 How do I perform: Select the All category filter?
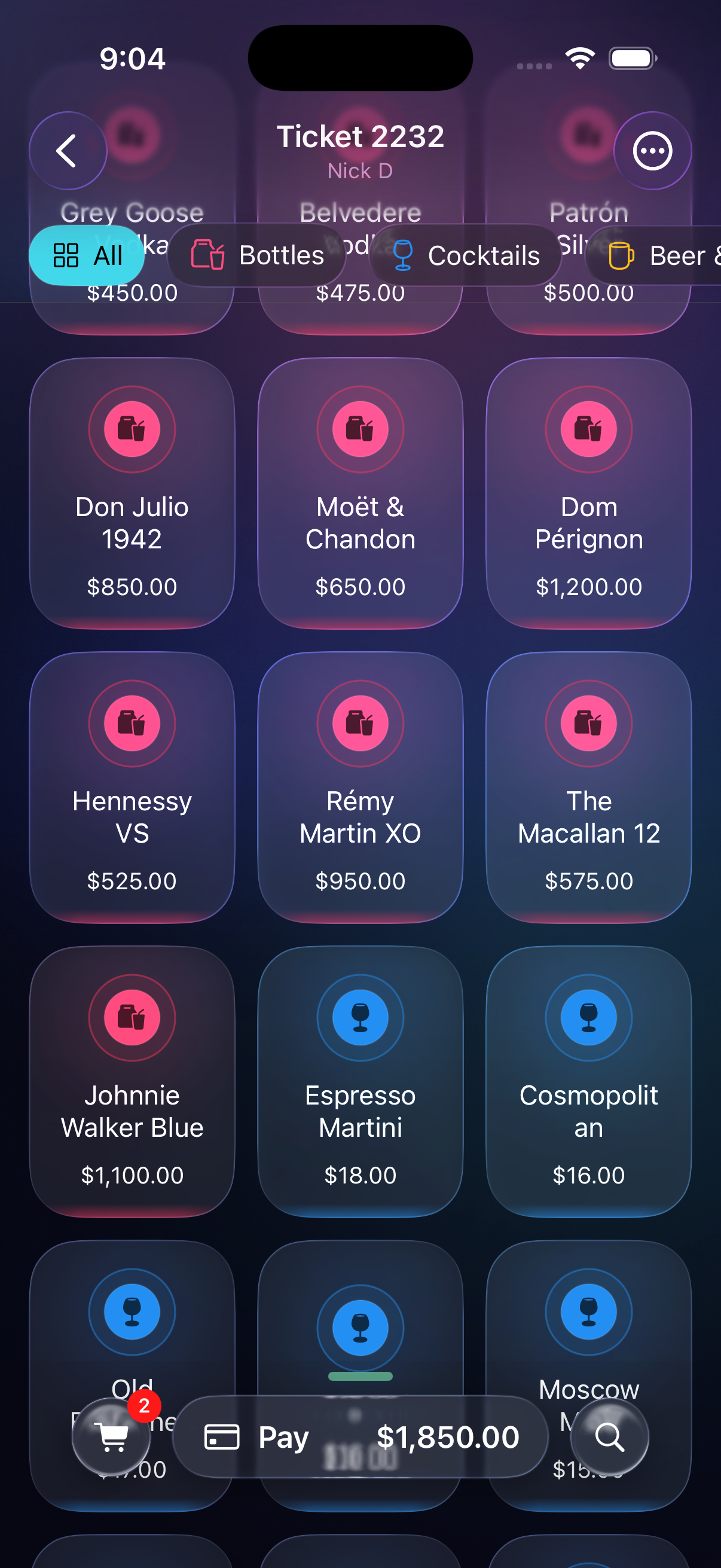click(87, 256)
